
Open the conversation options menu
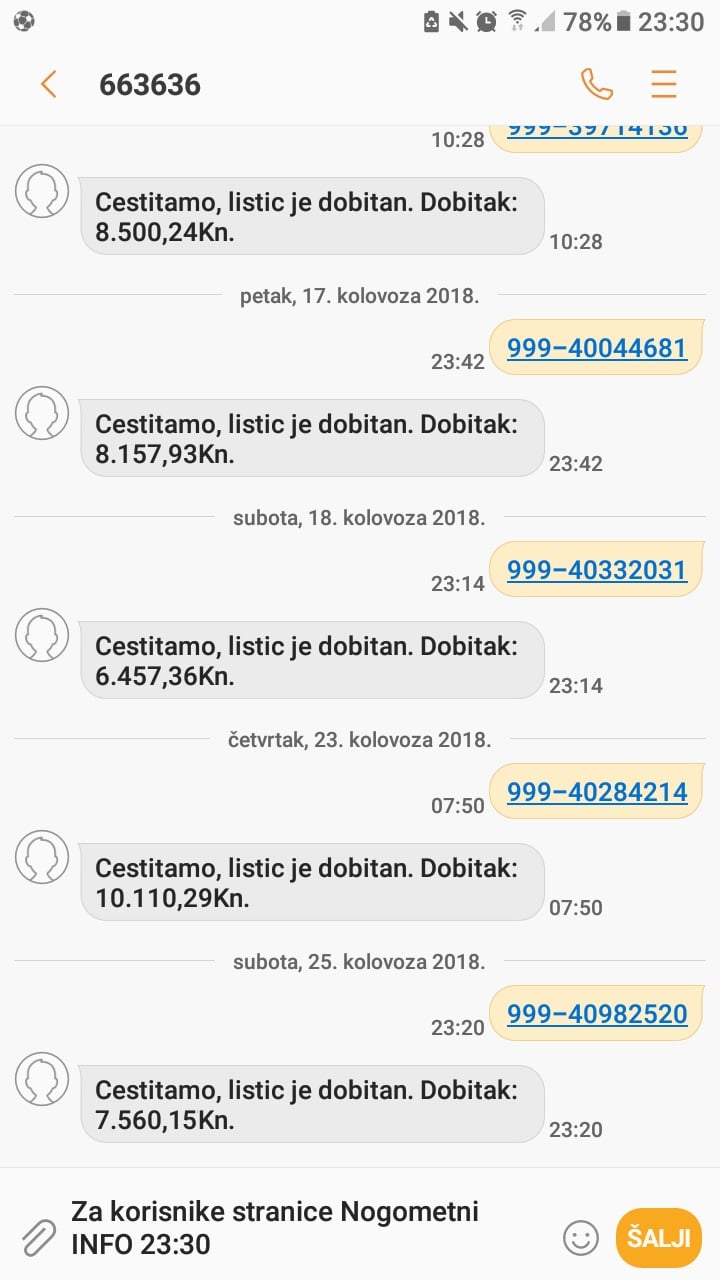coord(664,84)
